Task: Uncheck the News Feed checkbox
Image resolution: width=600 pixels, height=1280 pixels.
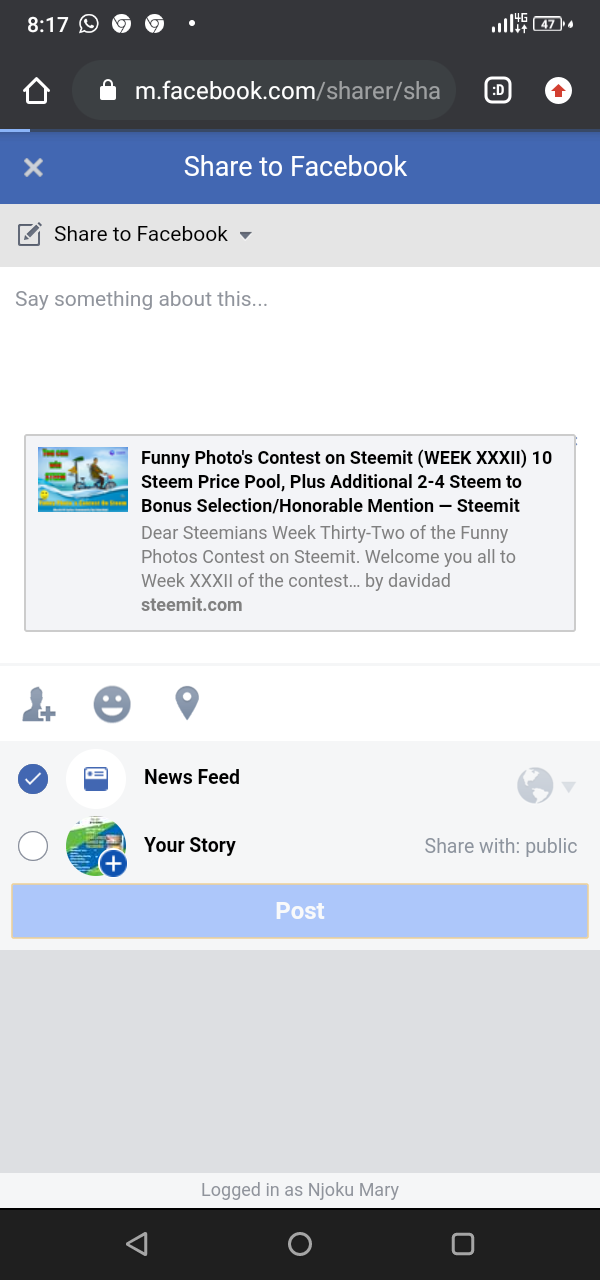Action: (33, 778)
